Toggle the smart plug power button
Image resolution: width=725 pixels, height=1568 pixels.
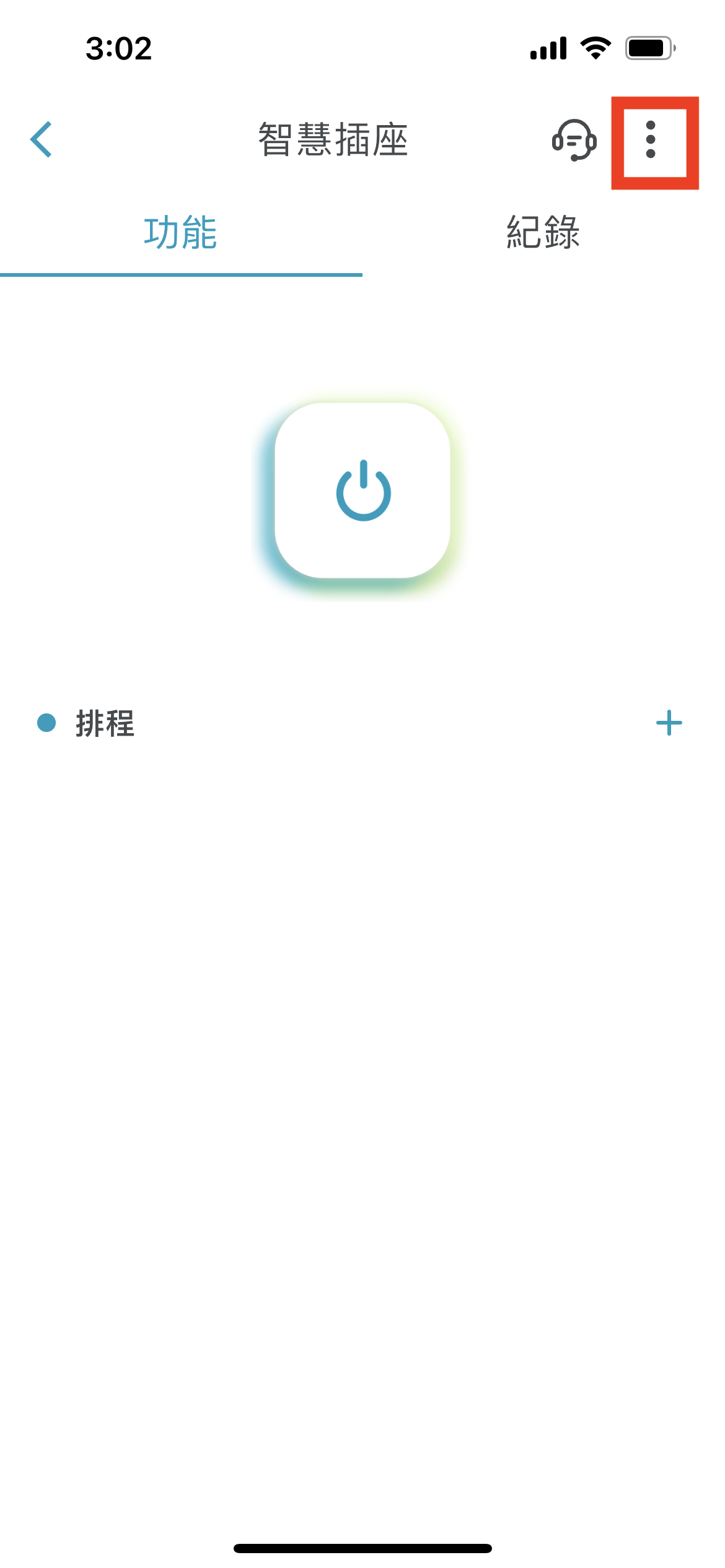(x=362, y=490)
